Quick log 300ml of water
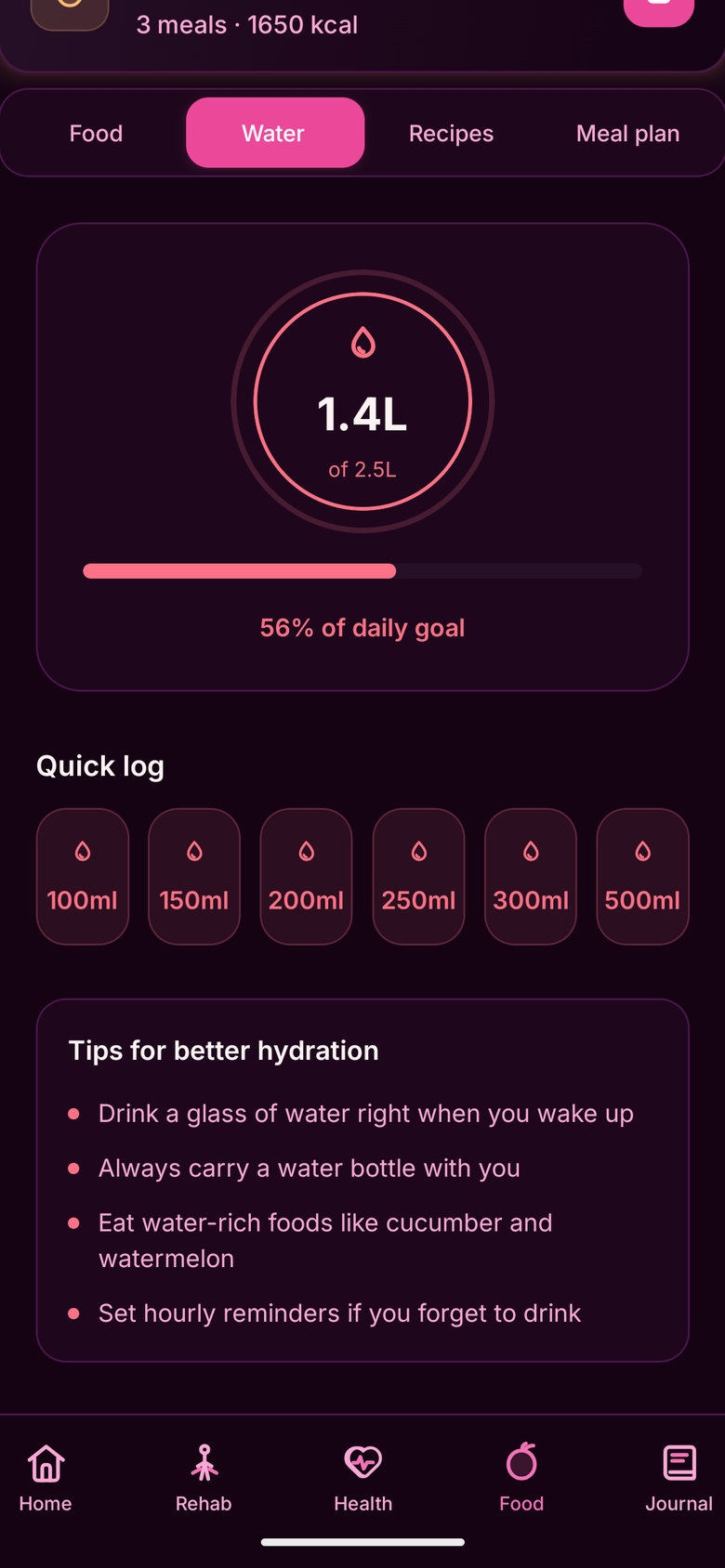The width and height of the screenshot is (725, 1568). (531, 876)
